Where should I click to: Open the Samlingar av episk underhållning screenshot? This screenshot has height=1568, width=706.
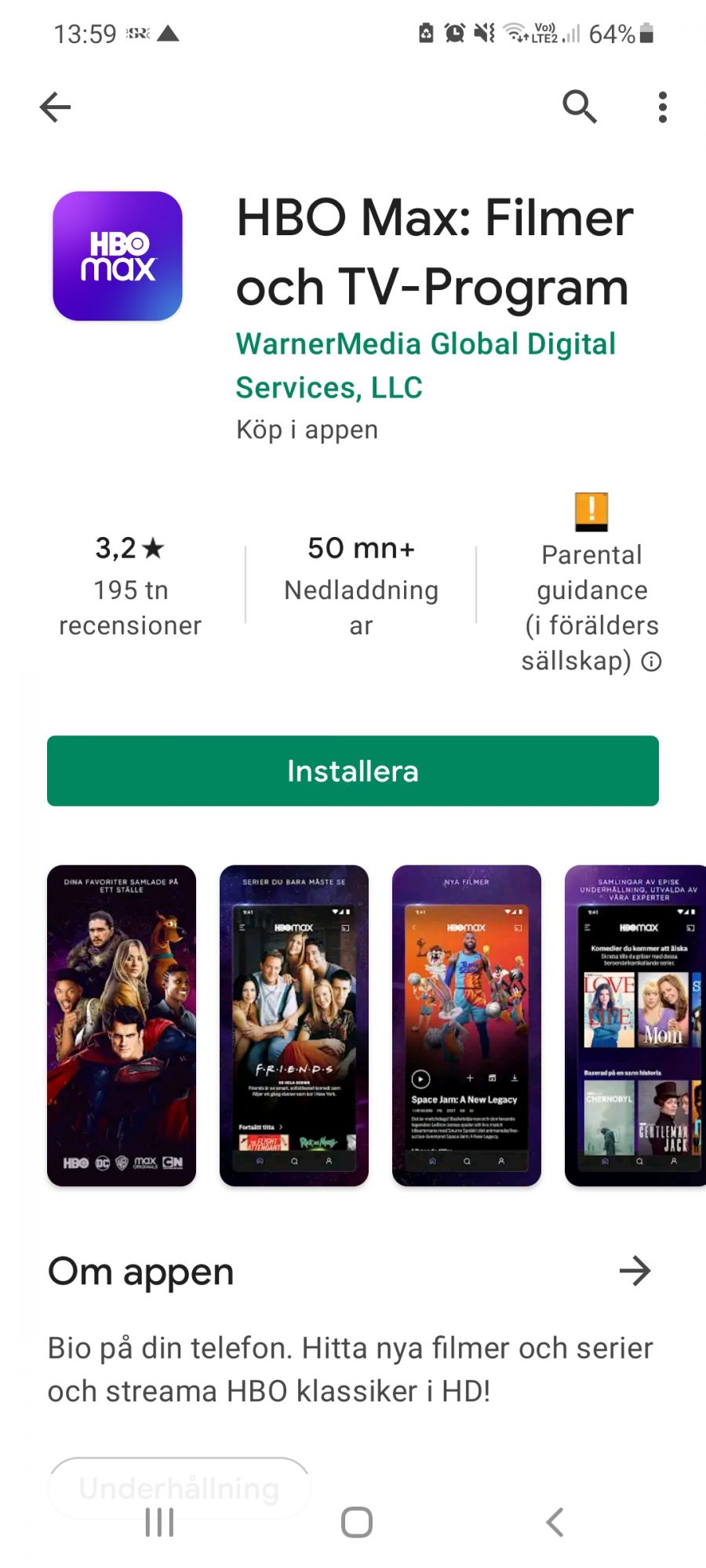pos(635,1025)
